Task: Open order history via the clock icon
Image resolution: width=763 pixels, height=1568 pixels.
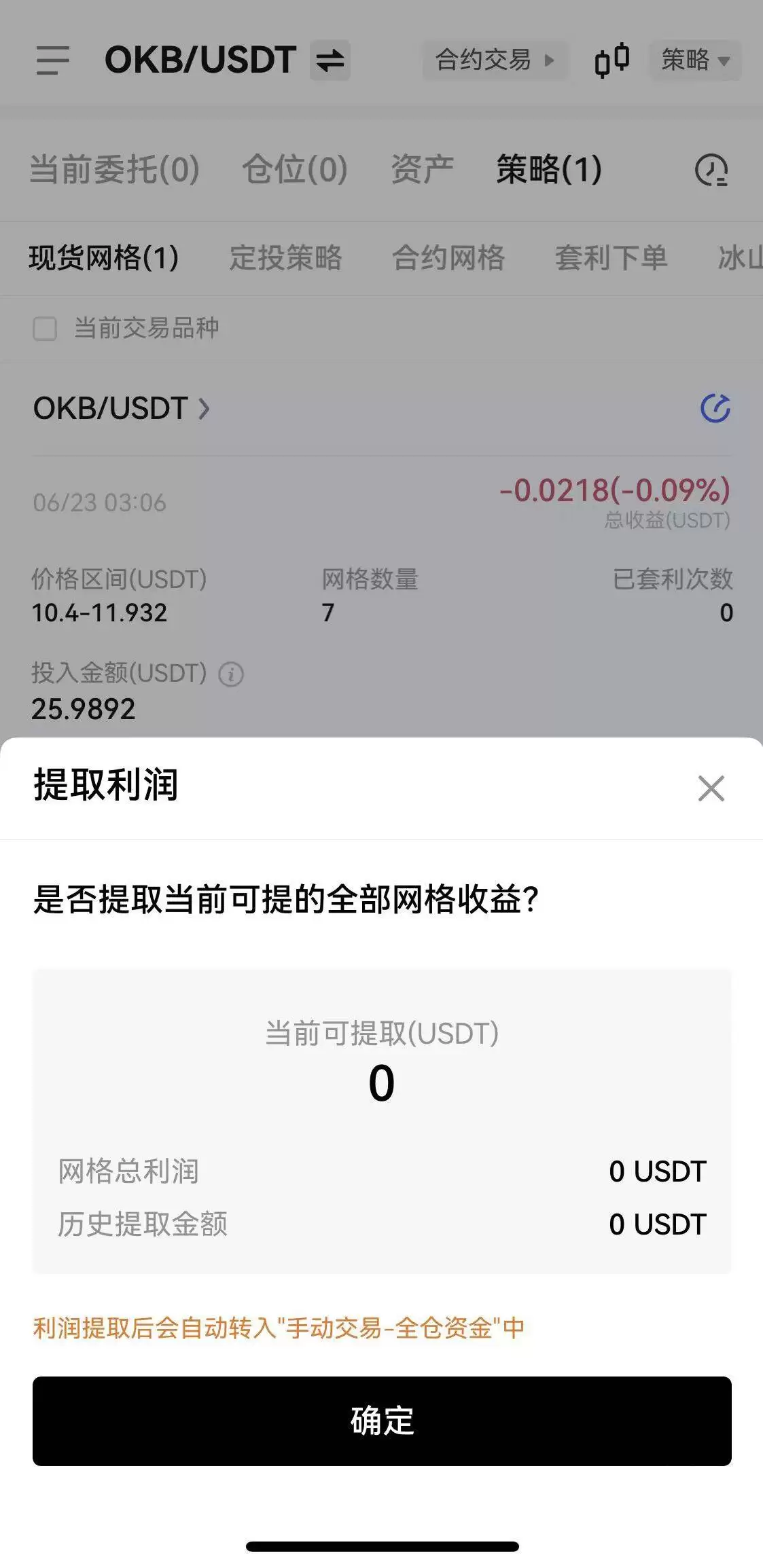Action: [712, 170]
